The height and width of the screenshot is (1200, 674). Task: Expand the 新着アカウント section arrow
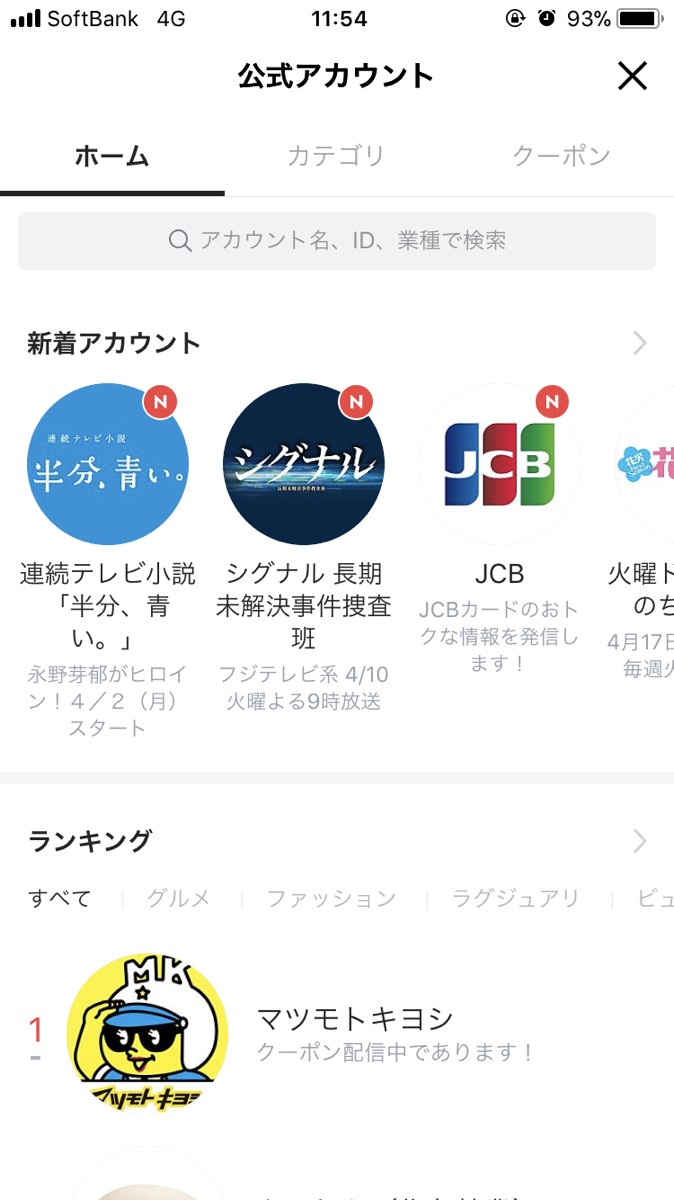pos(640,344)
